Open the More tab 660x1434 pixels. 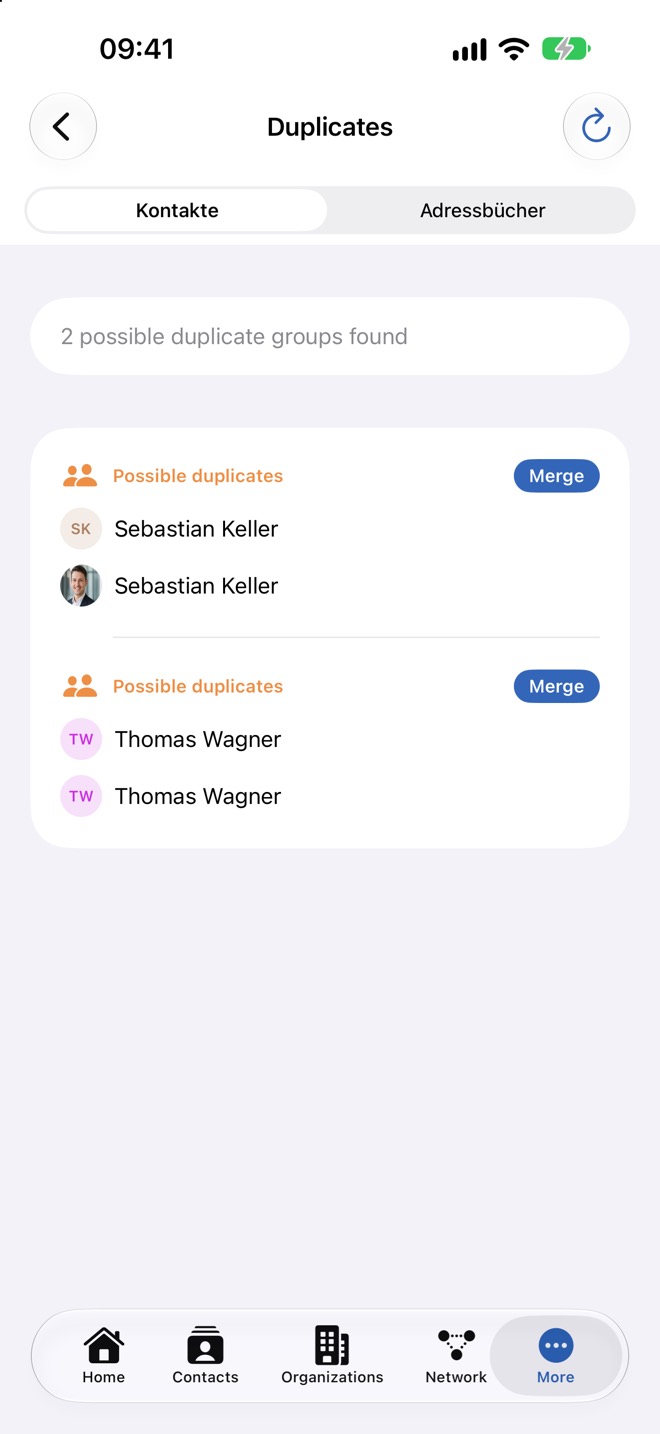pos(556,1356)
